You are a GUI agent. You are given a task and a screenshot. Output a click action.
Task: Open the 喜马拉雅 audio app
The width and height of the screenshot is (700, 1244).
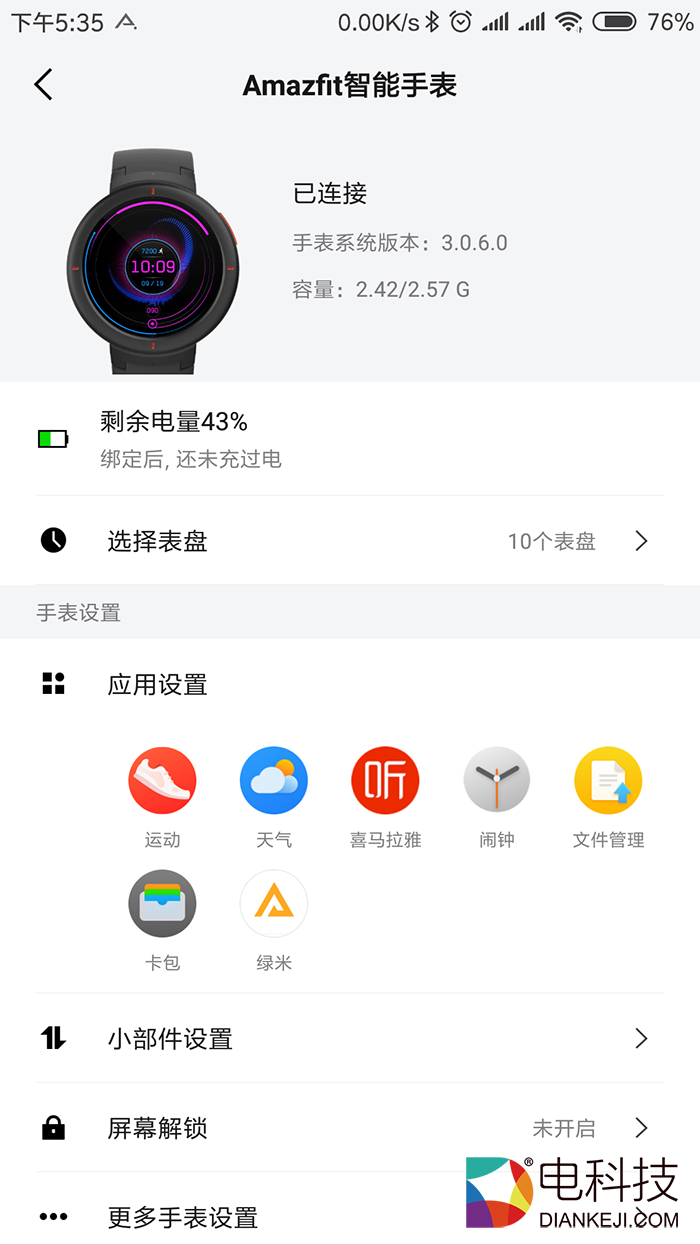pyautogui.click(x=385, y=781)
